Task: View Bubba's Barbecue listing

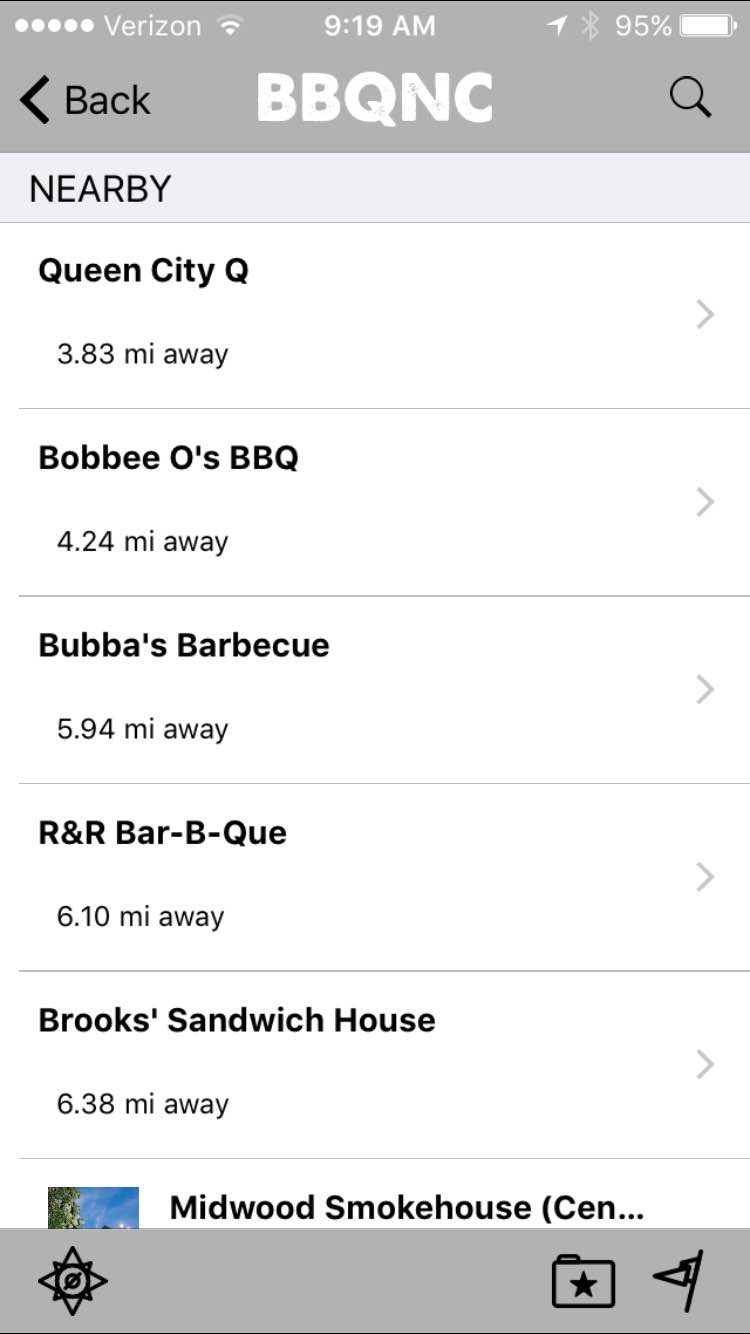Action: coord(375,689)
